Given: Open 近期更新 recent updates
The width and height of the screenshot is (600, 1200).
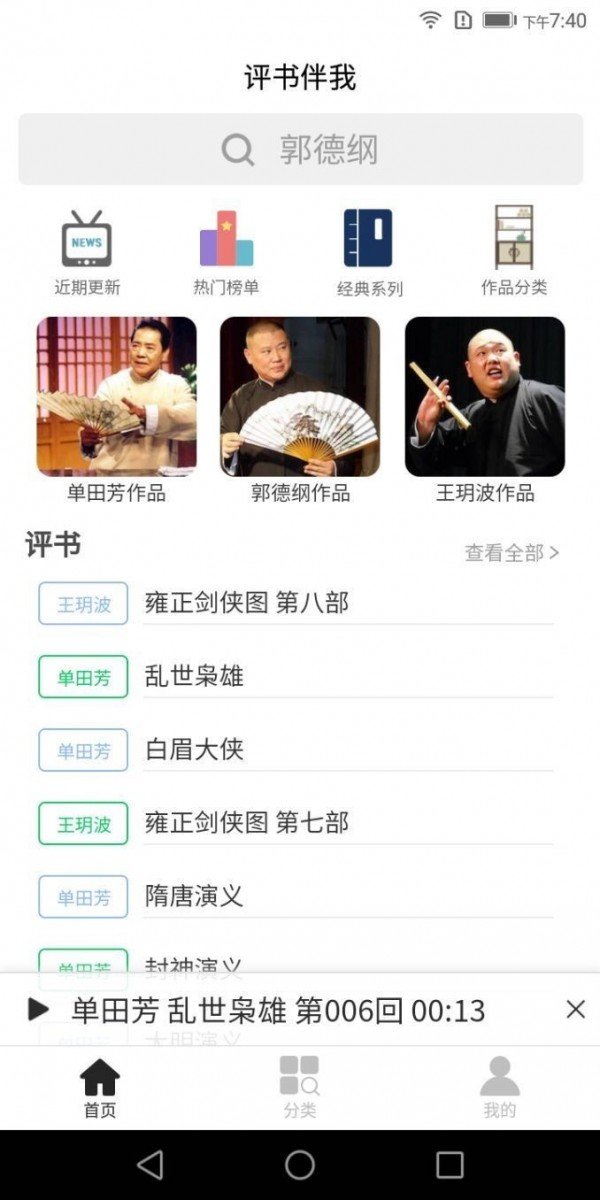Looking at the screenshot, I should tap(87, 251).
